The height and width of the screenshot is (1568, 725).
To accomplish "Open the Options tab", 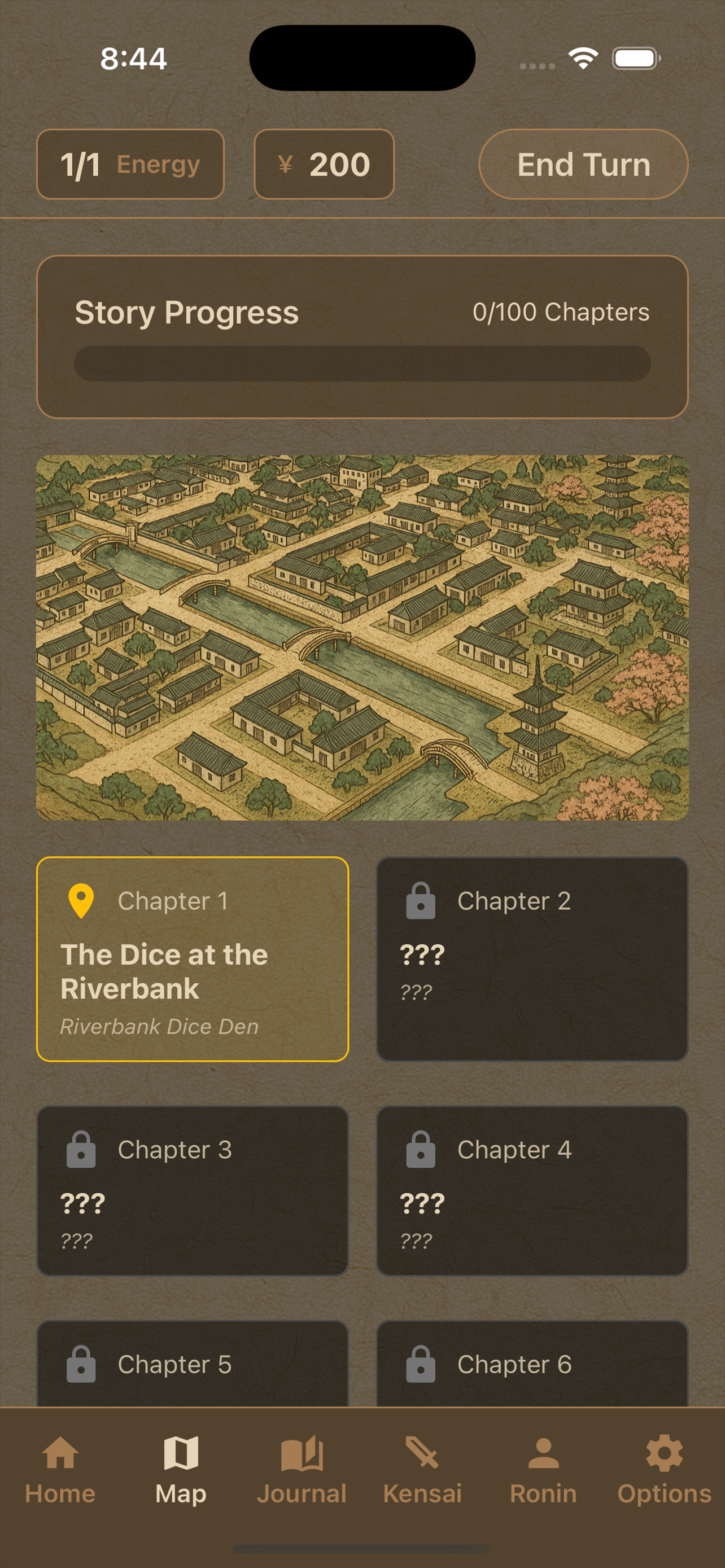I will click(663, 1470).
